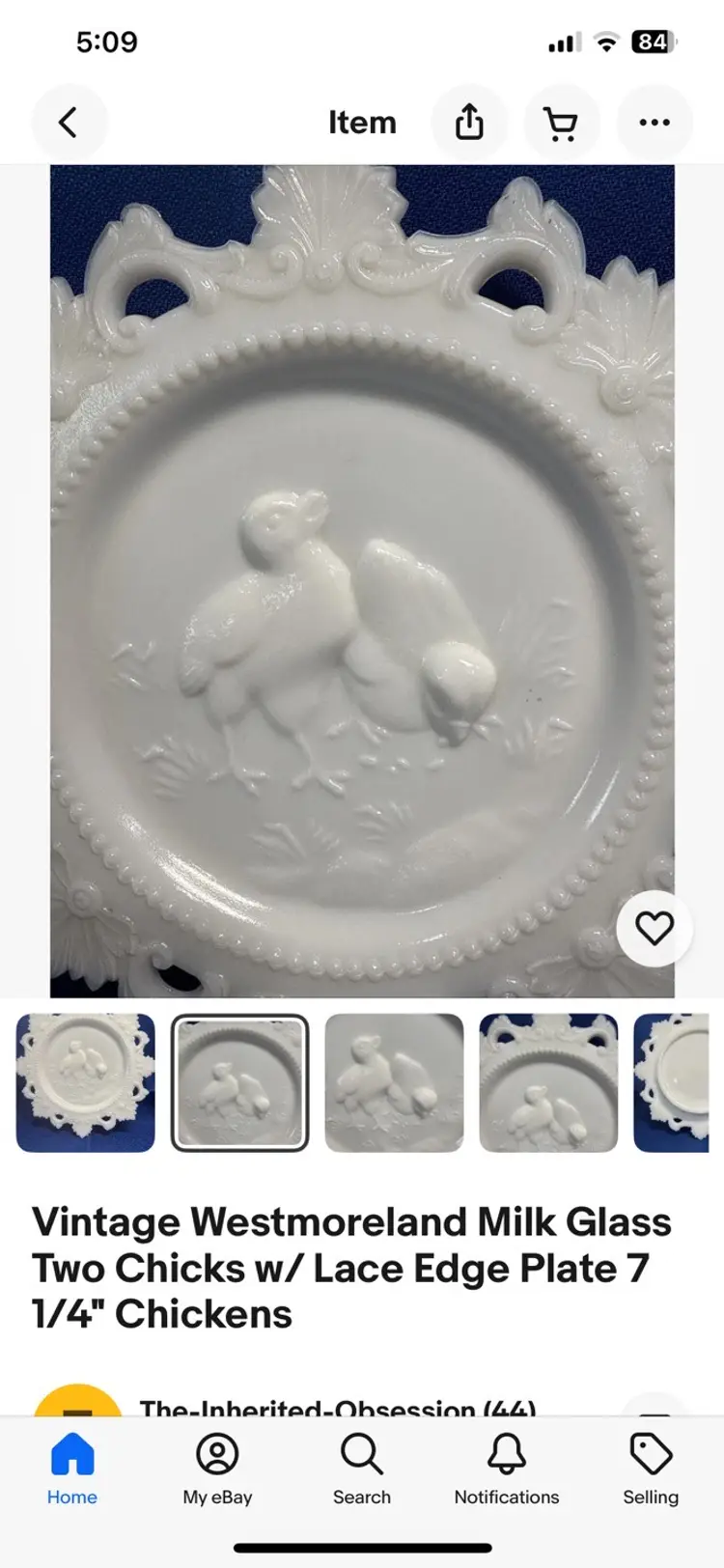Screen dimensions: 724x1568
Task: Go back to the previous page
Action: click(x=69, y=123)
